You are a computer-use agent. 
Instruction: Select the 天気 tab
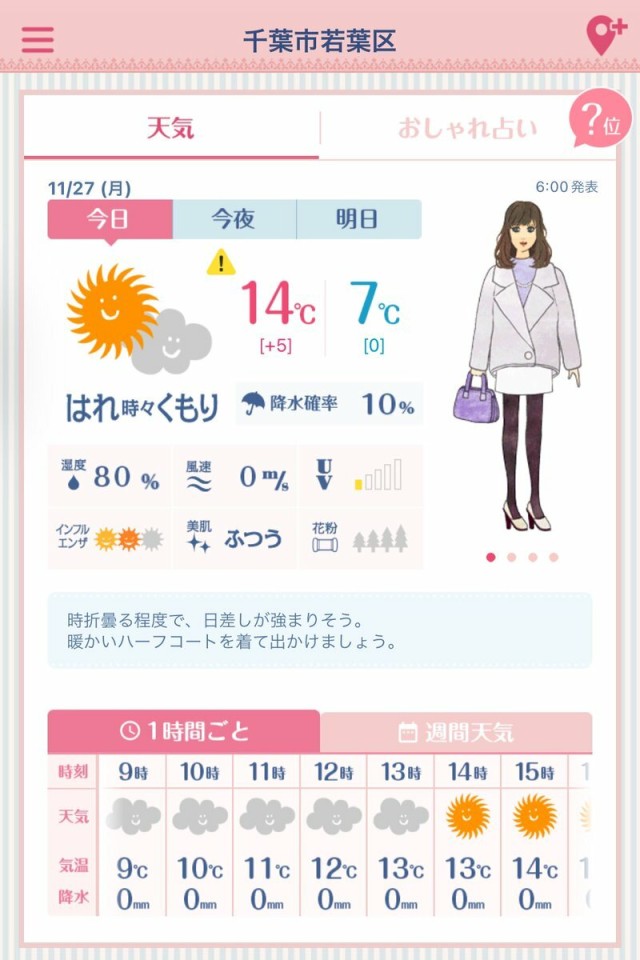pos(171,128)
